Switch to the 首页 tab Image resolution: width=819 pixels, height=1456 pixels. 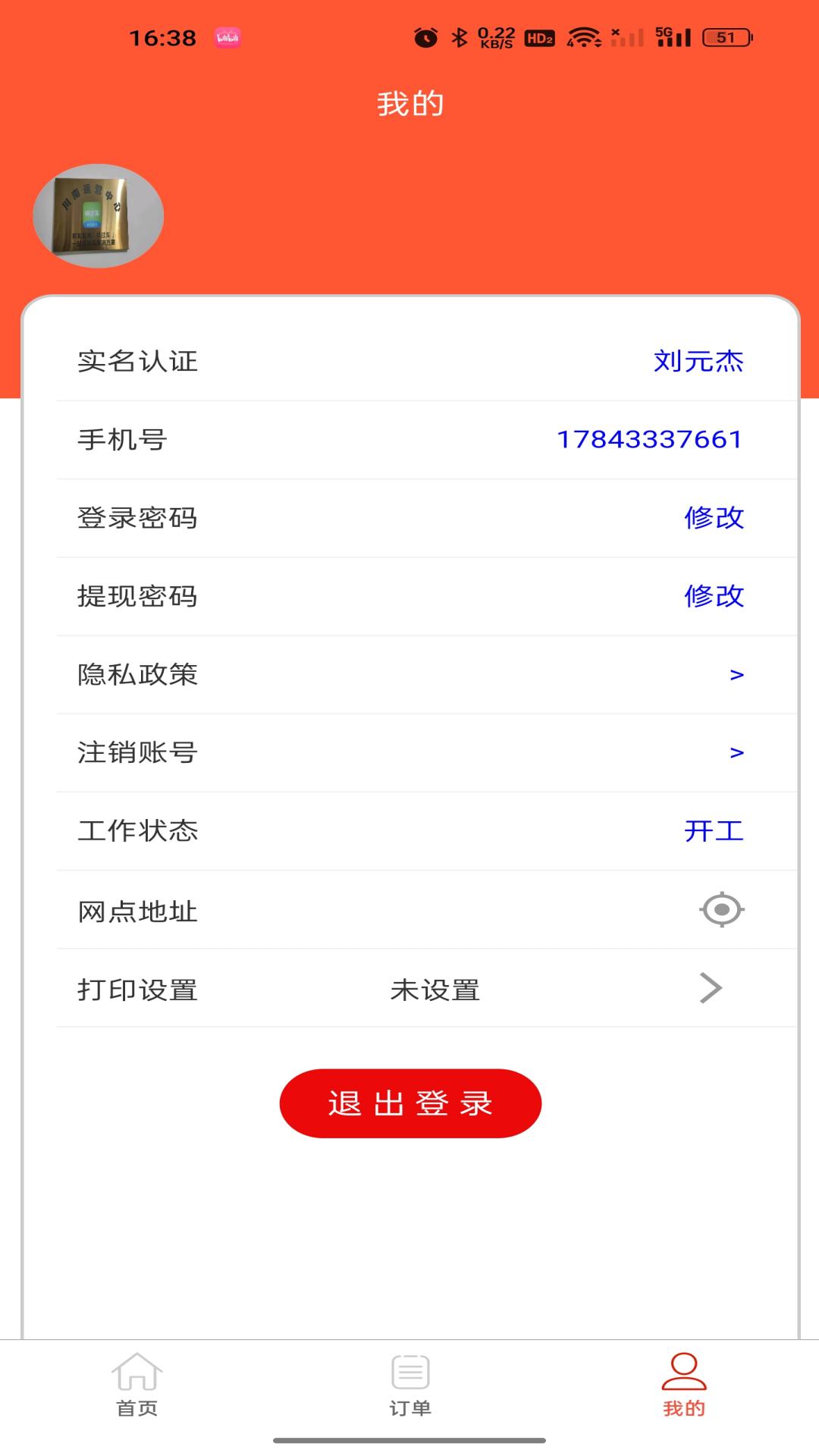[x=137, y=1385]
